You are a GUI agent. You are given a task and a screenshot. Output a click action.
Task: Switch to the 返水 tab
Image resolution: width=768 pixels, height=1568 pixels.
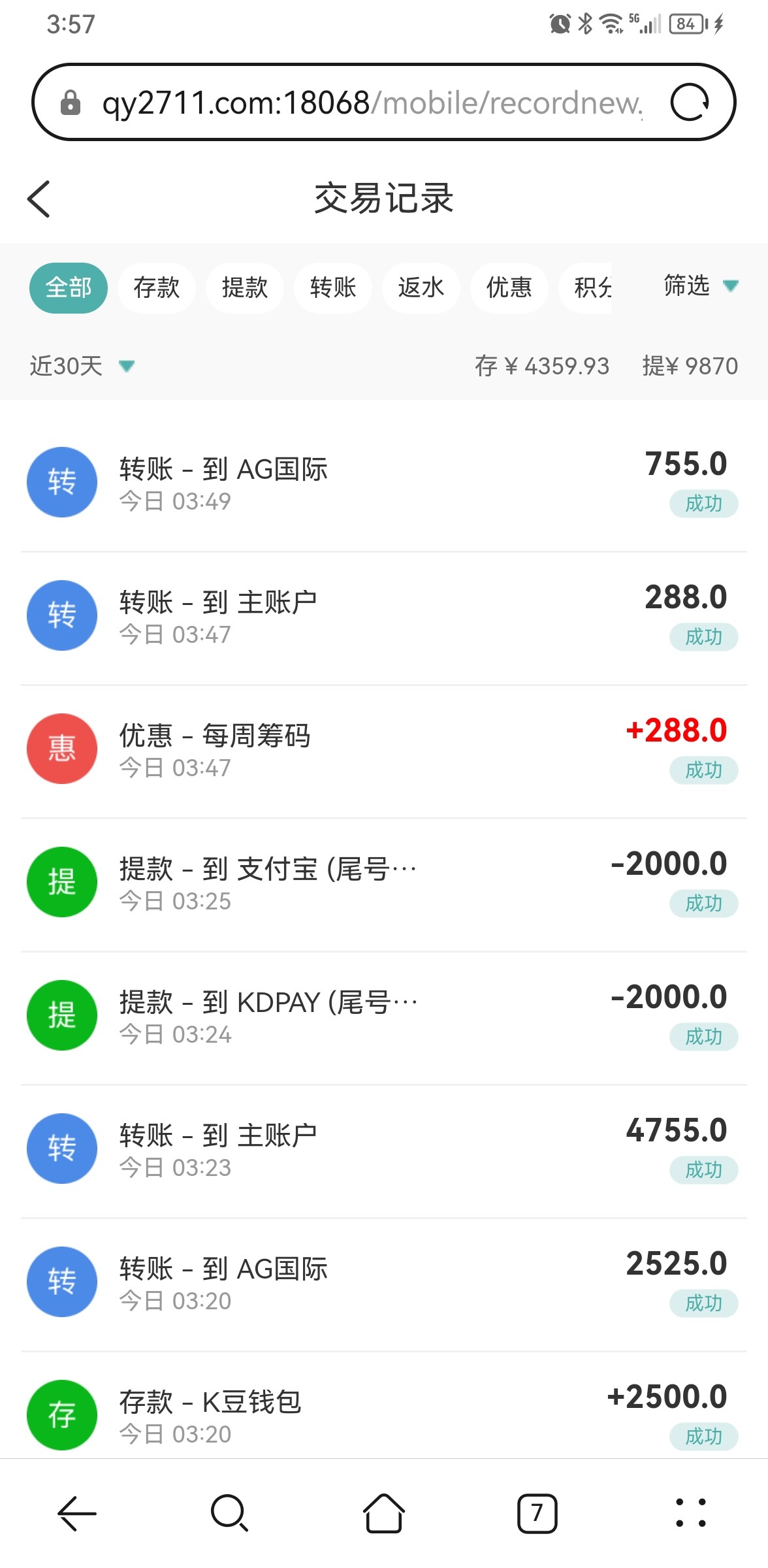tap(421, 287)
